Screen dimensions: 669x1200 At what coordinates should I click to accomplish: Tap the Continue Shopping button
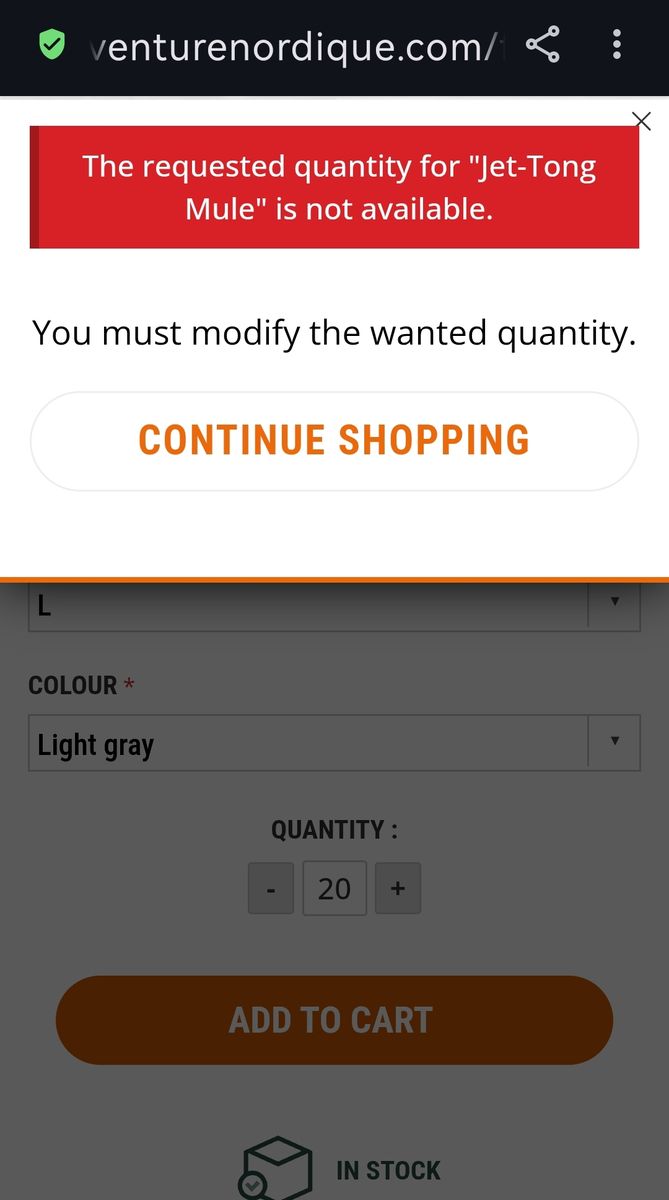pos(334,441)
